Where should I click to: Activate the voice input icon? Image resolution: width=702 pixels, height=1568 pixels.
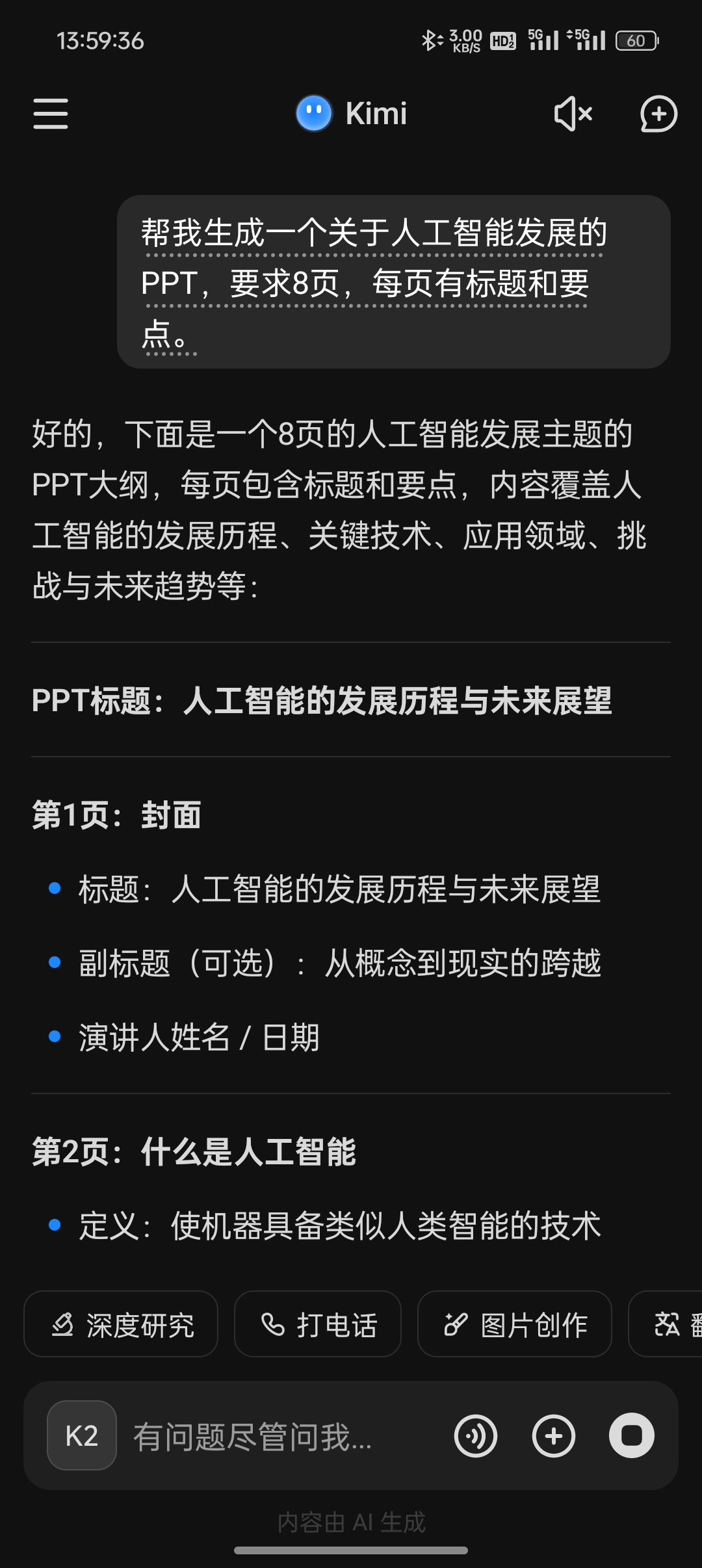click(x=476, y=1435)
